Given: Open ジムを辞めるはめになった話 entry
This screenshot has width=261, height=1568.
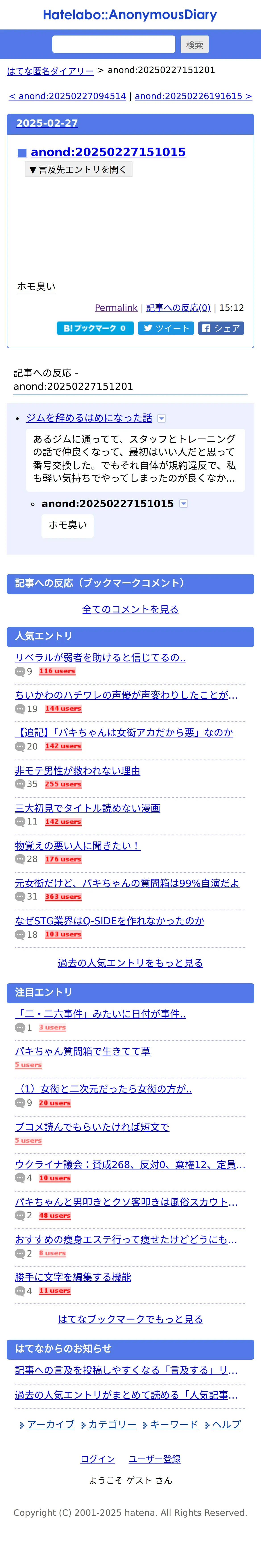Looking at the screenshot, I should coord(89,418).
